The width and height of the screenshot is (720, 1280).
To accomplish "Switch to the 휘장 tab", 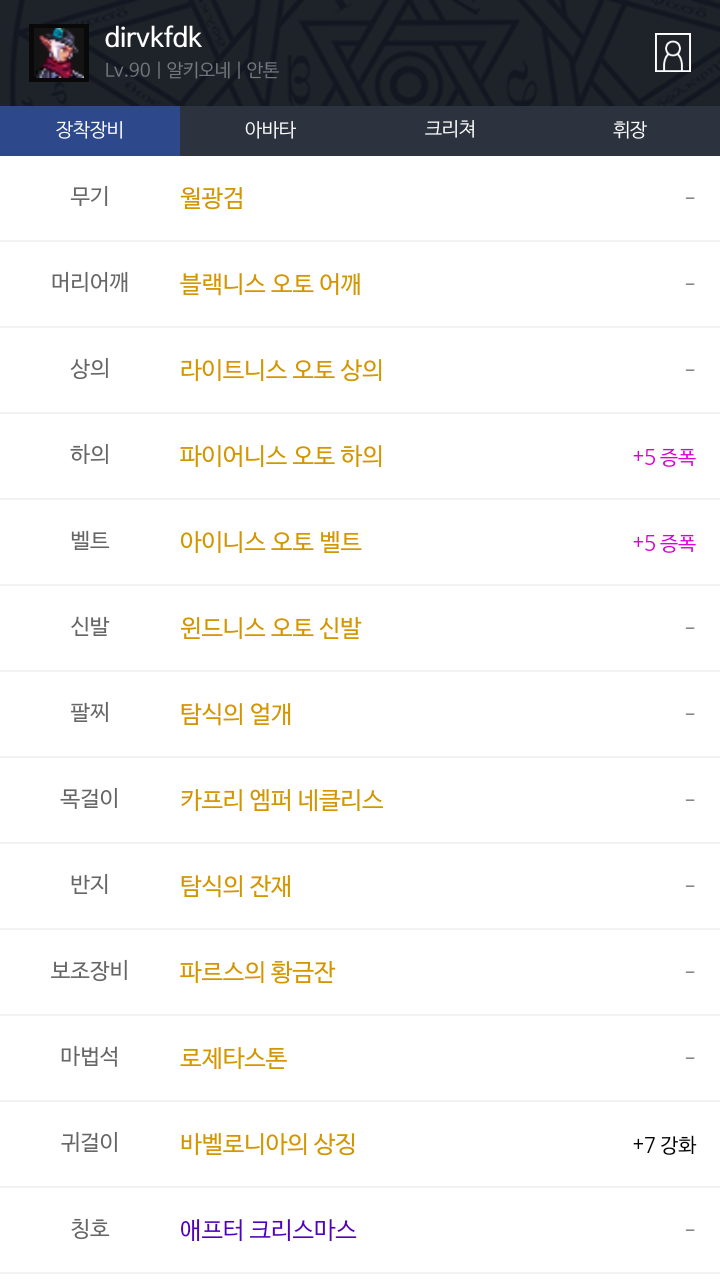I will click(x=630, y=130).
